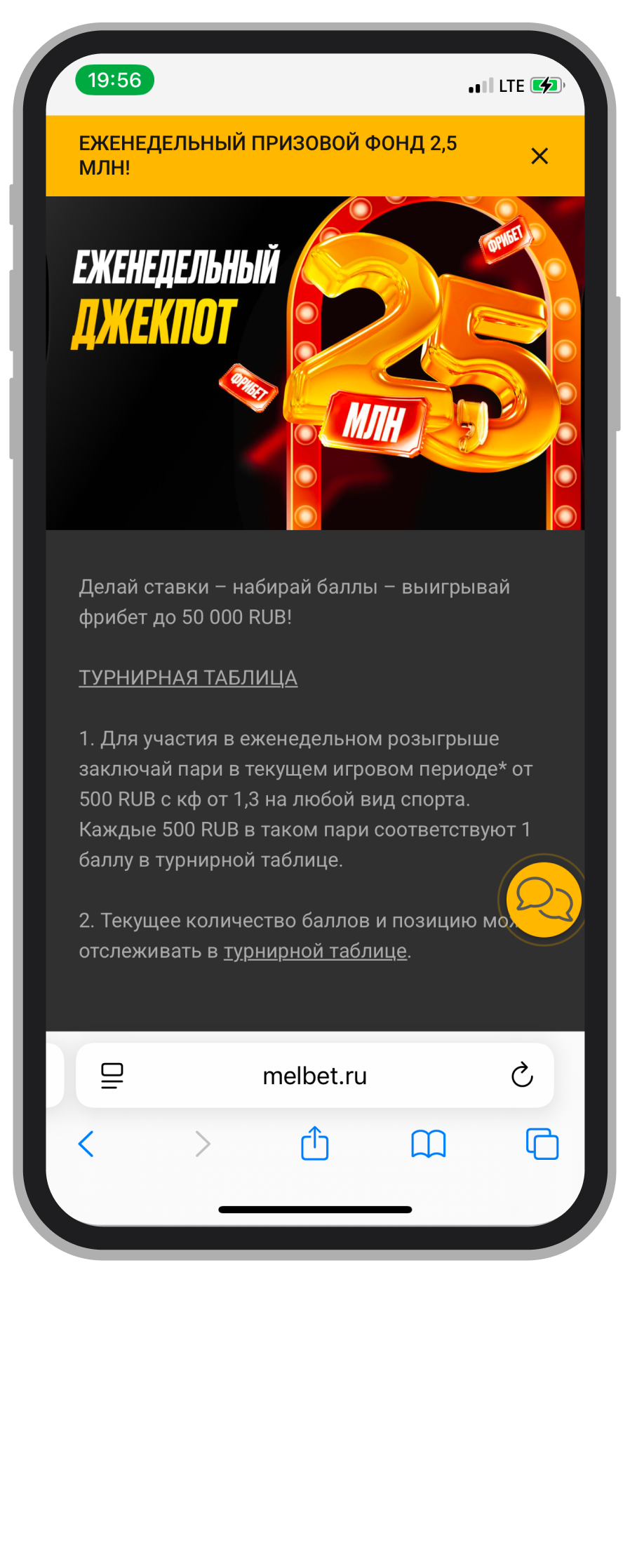Open the ТУРНИРНАЯ ТАБЛИЦА link
630x1568 pixels.
pyautogui.click(x=188, y=678)
